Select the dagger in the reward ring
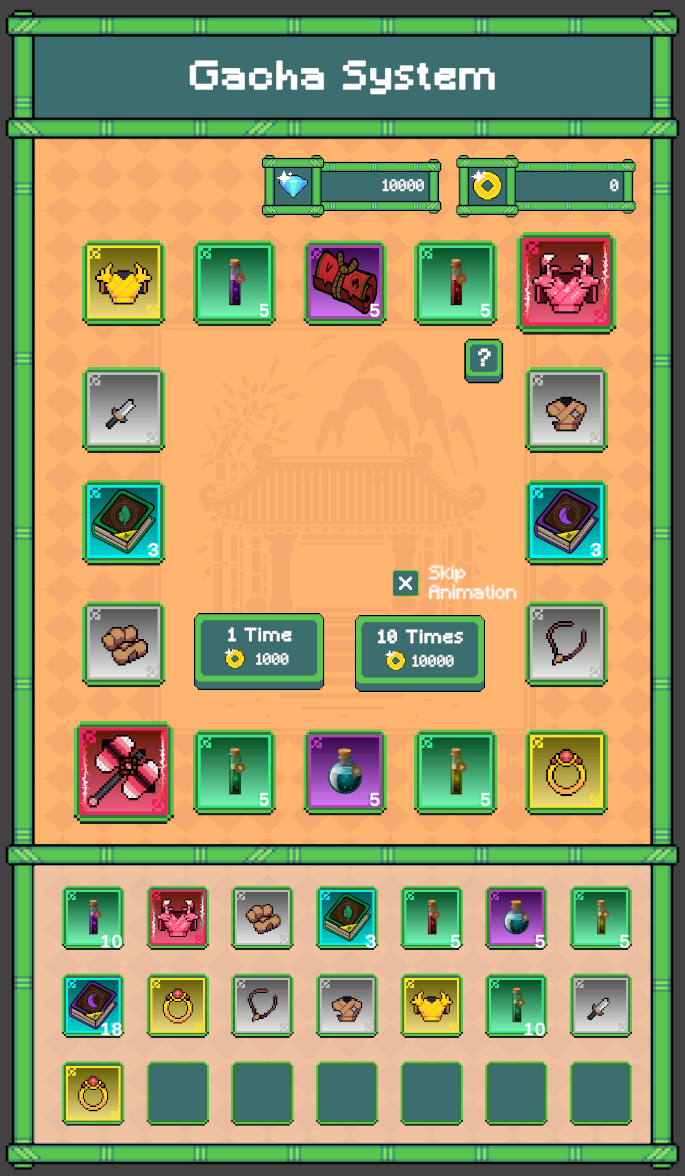Screen dimensions: 685x1176 click(123, 410)
